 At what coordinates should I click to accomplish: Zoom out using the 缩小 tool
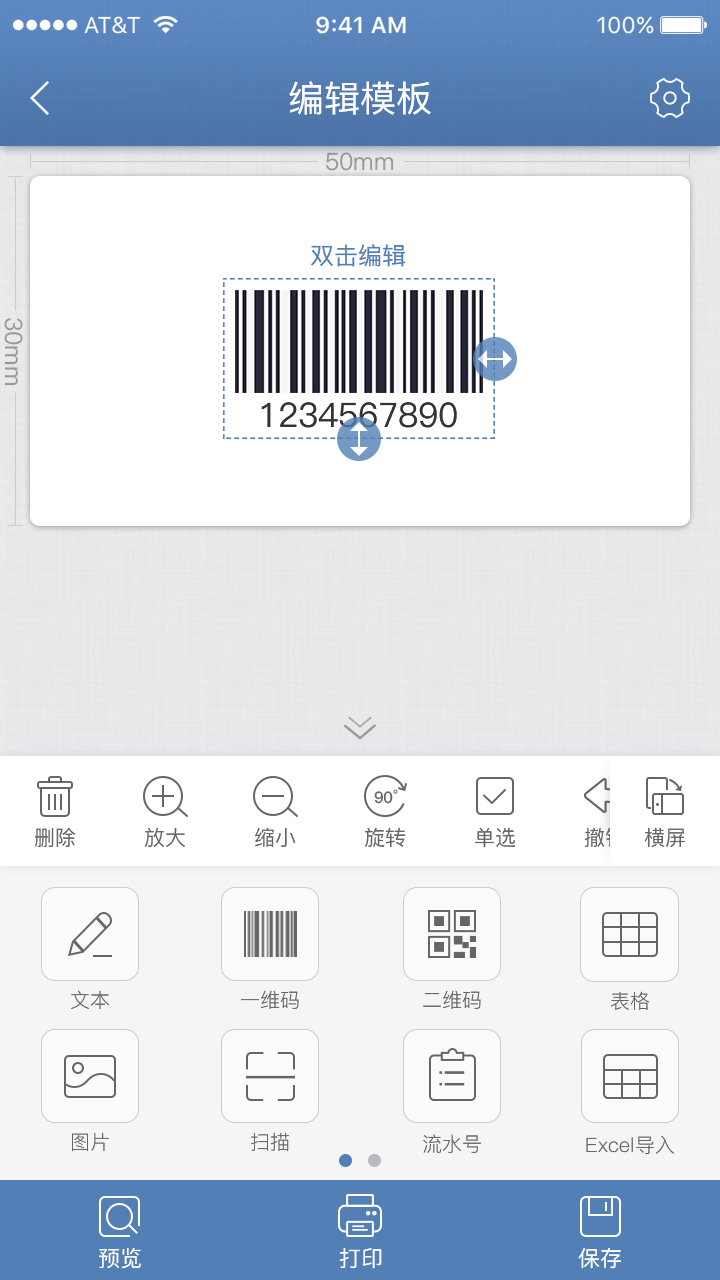click(x=274, y=810)
